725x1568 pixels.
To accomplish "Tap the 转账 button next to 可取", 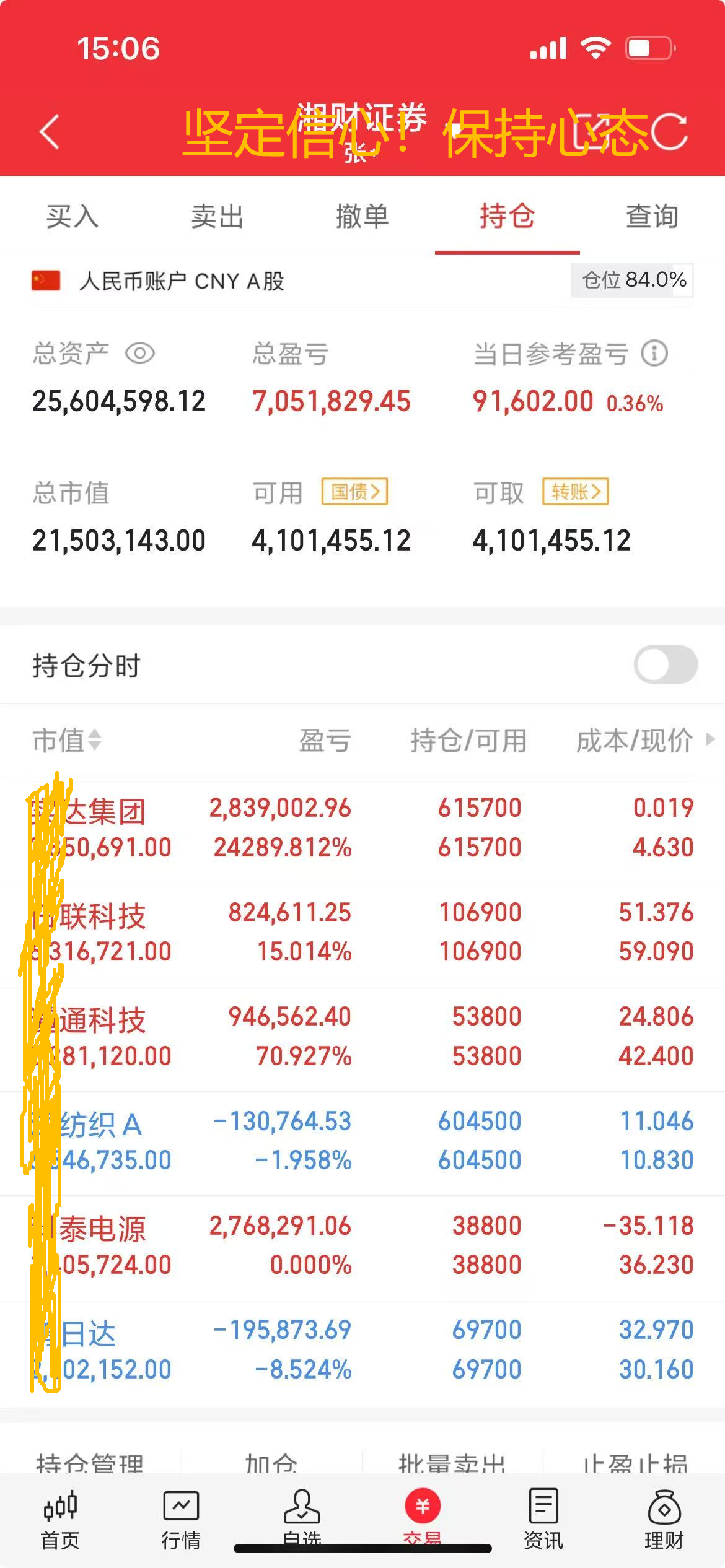I will (576, 492).
